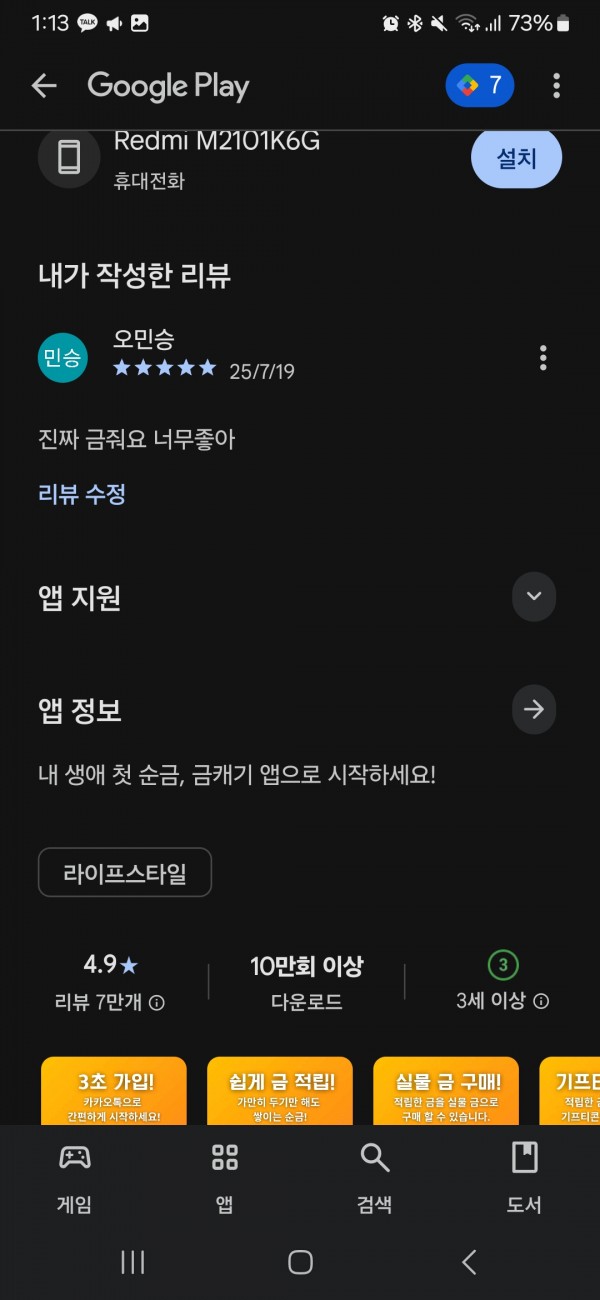Open the 쉽게 금 적립 screenshot
Image resolution: width=600 pixels, height=1300 pixels.
tap(280, 1091)
